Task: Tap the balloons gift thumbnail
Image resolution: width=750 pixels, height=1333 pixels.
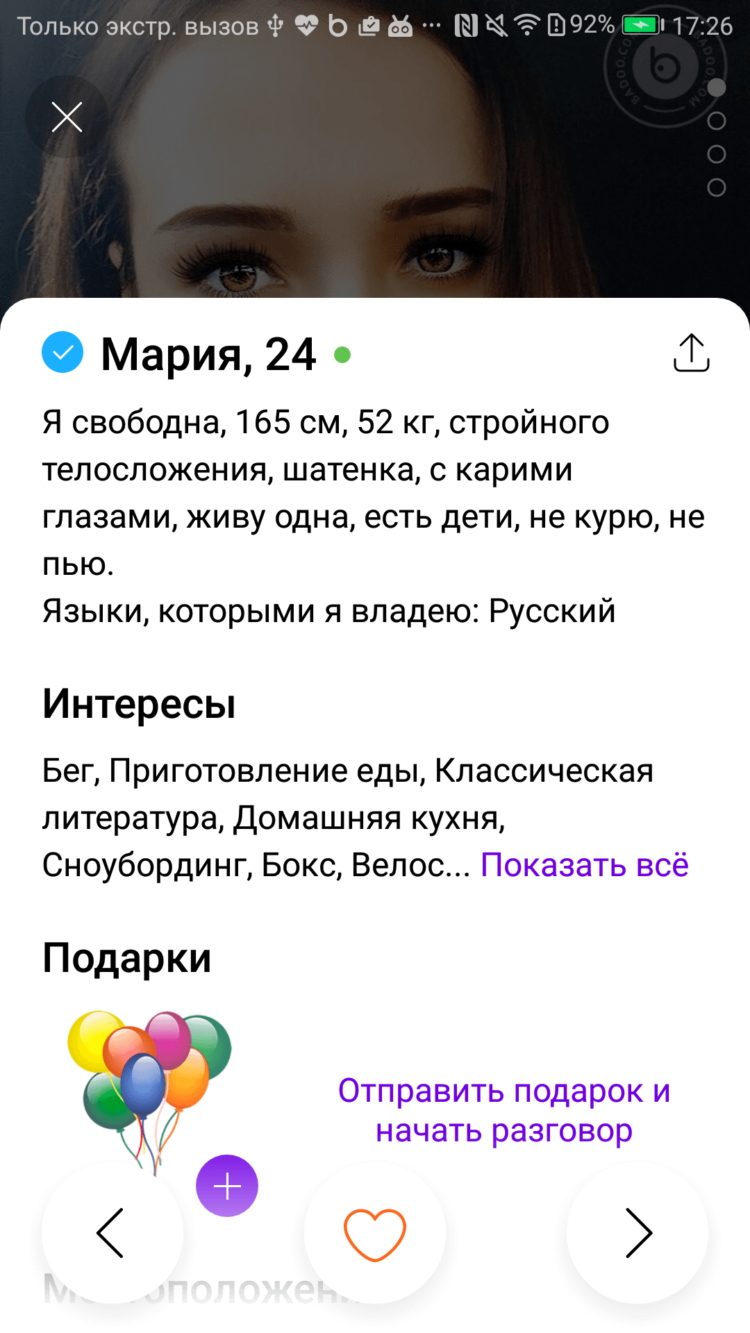Action: (x=148, y=1075)
